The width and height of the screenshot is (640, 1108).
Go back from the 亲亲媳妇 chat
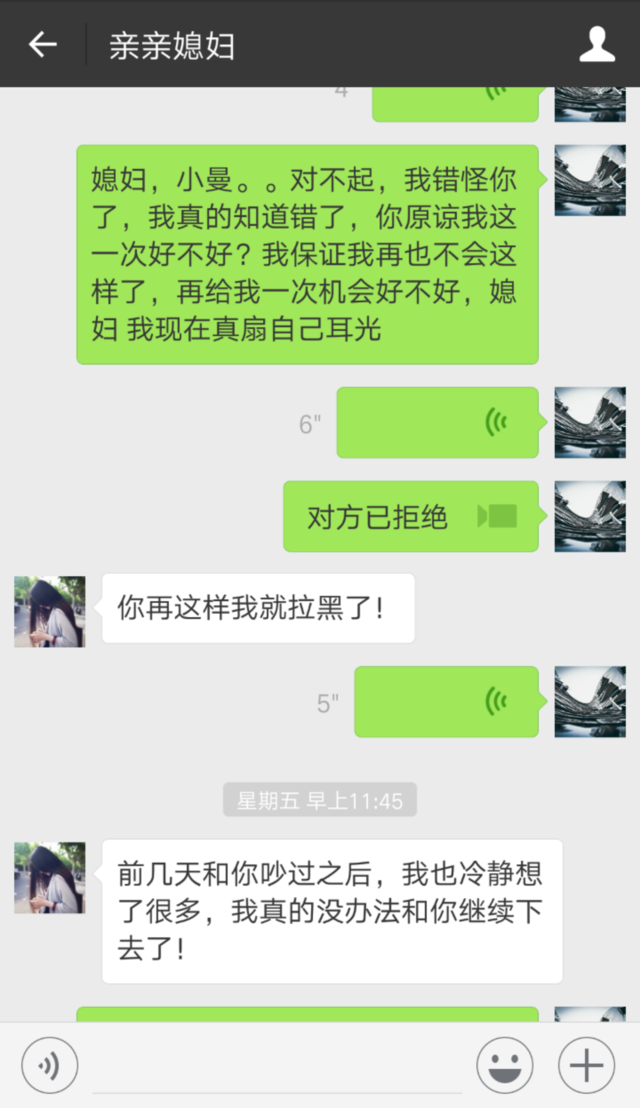(42, 44)
